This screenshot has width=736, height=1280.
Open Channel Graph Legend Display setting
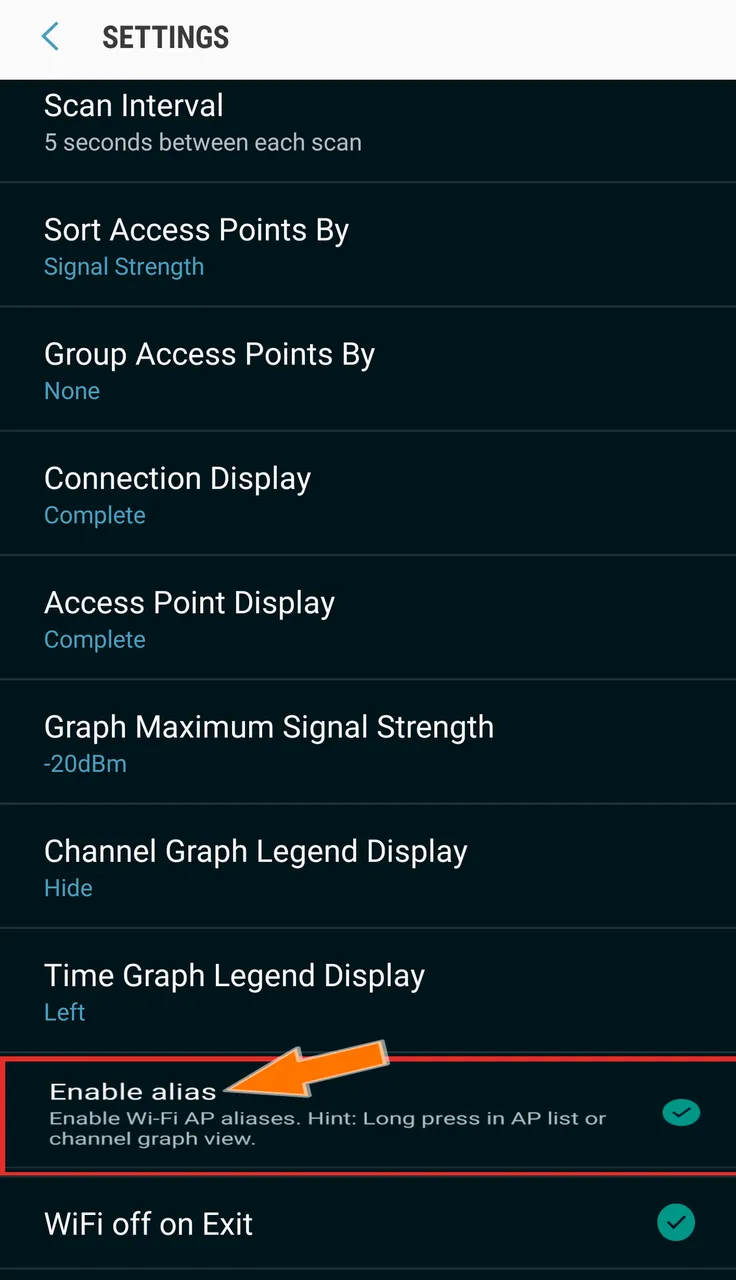click(368, 866)
